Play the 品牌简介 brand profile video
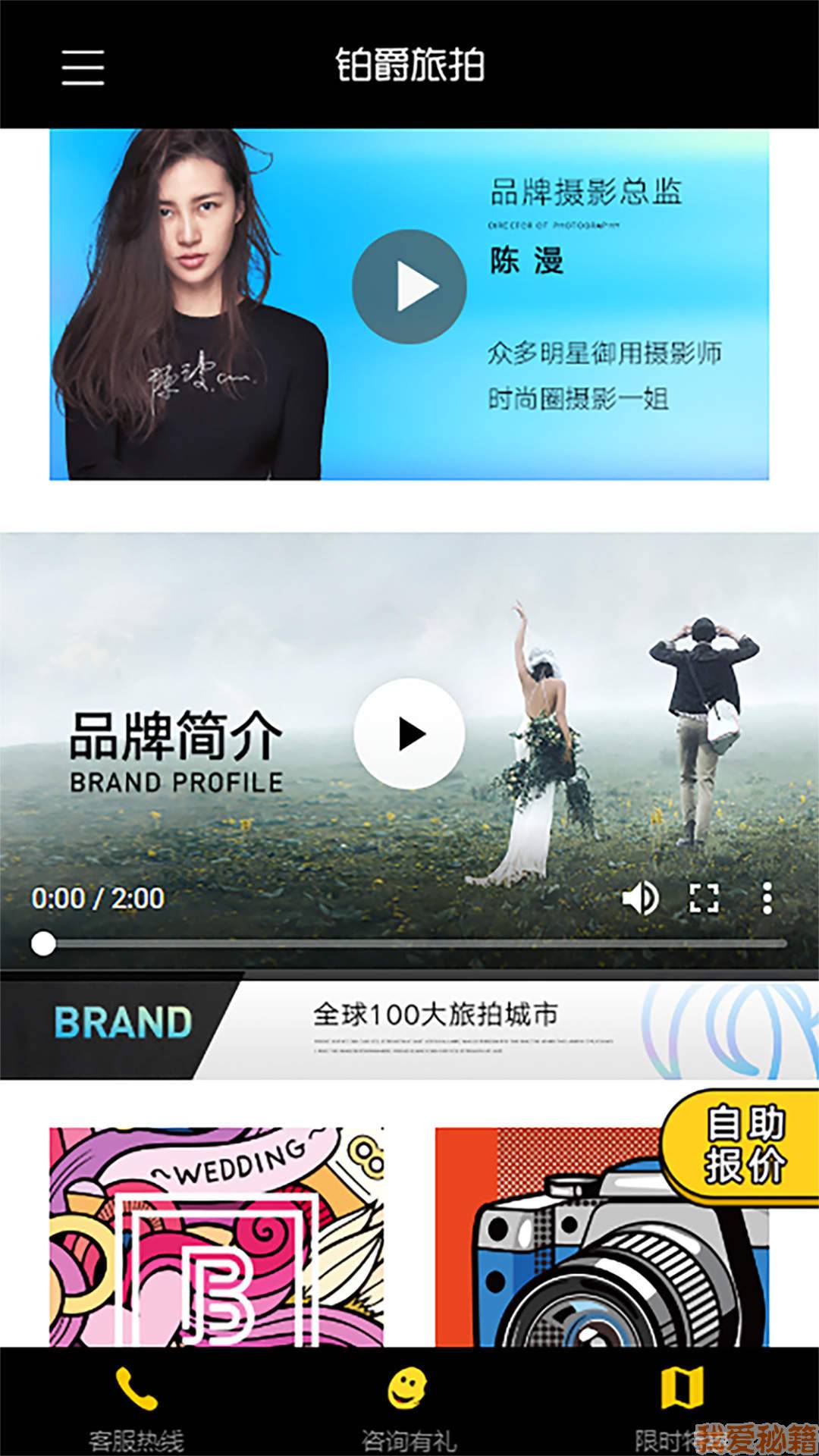The height and width of the screenshot is (1456, 819). click(409, 733)
